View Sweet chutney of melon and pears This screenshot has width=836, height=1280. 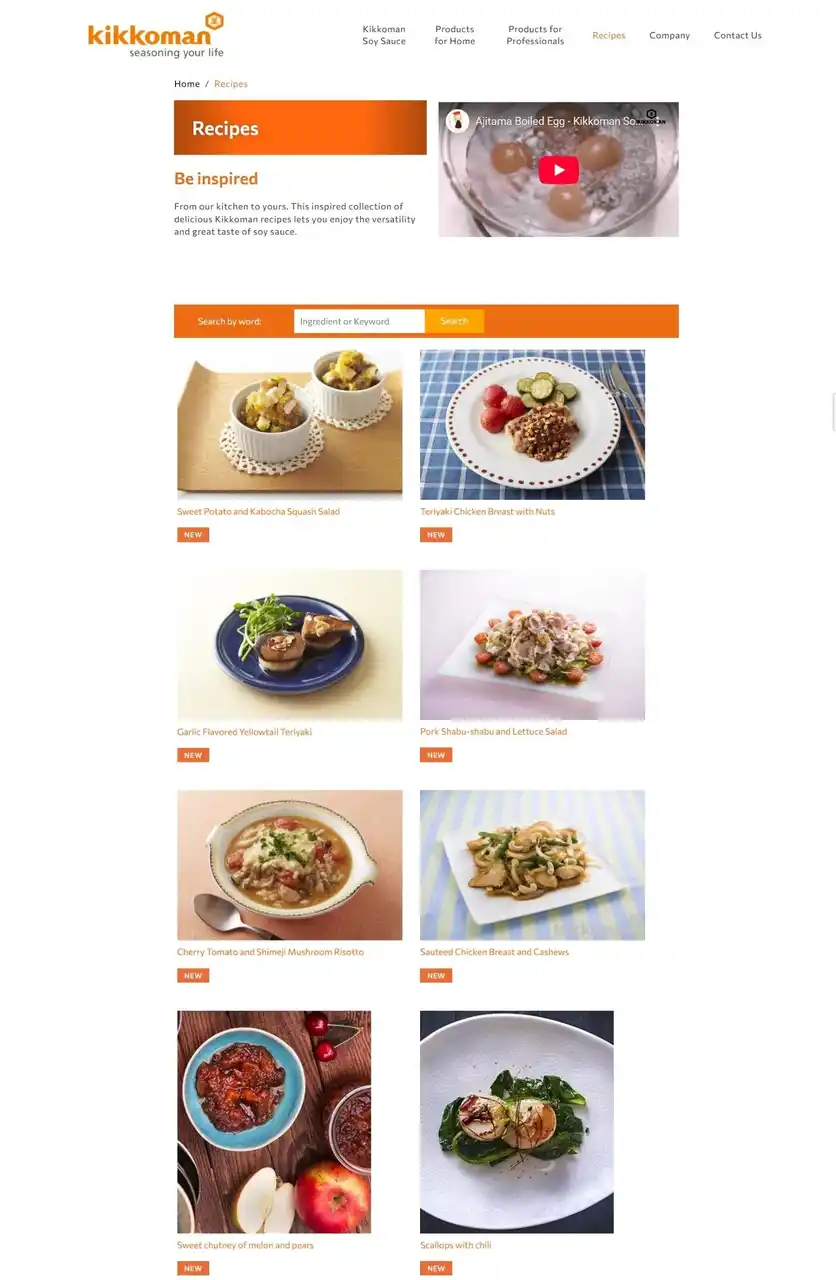click(245, 1245)
